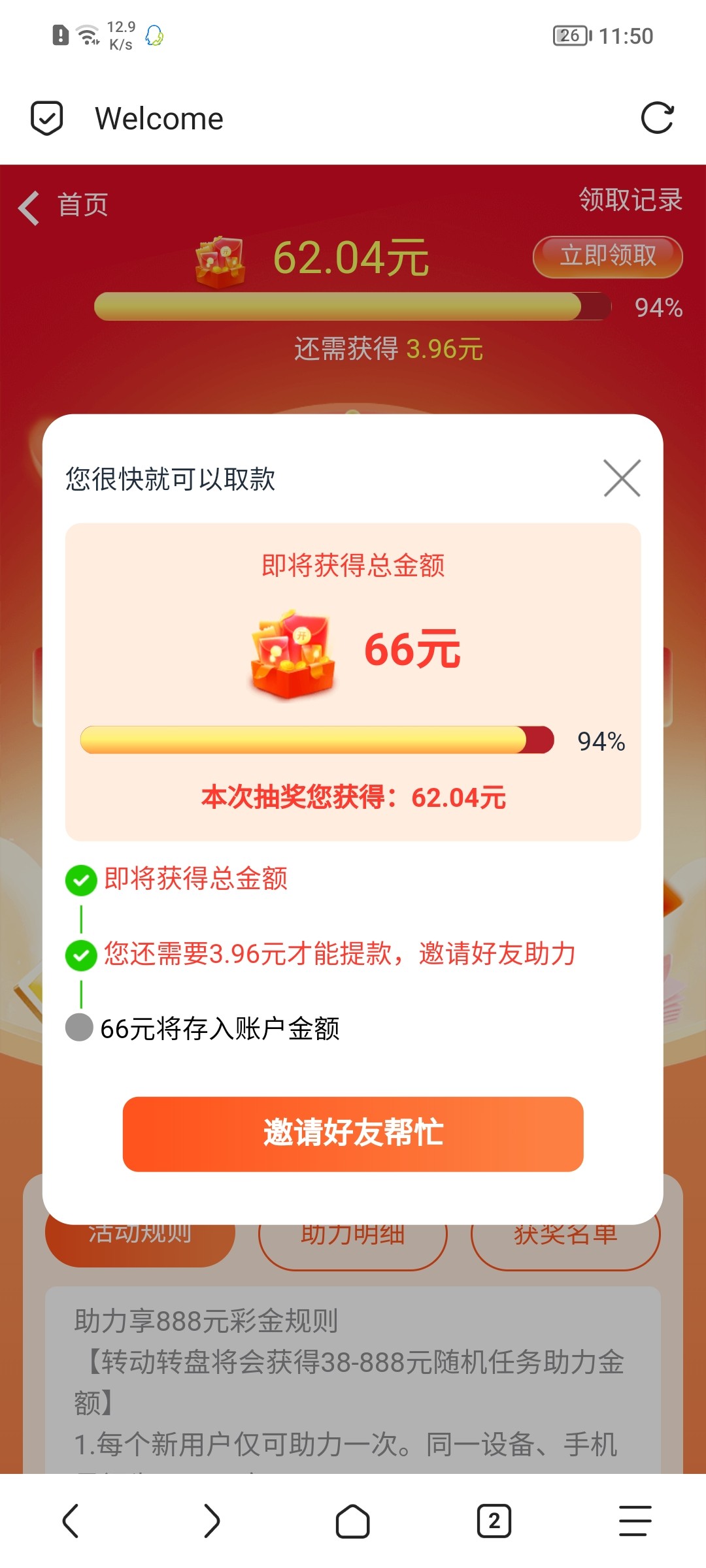
Task: Open the 领取记录 link
Action: pyautogui.click(x=629, y=201)
